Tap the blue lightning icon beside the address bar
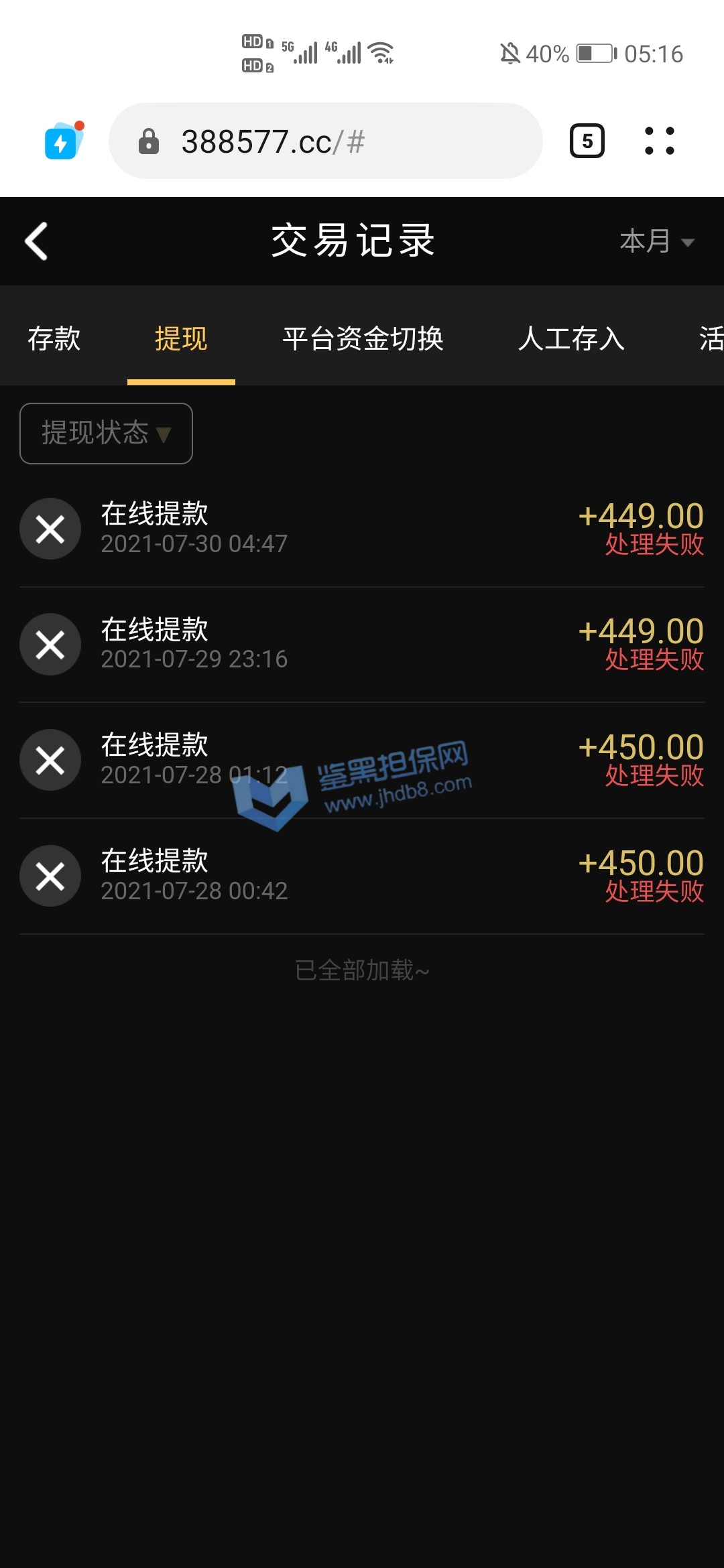This screenshot has height=1568, width=724. (62, 141)
